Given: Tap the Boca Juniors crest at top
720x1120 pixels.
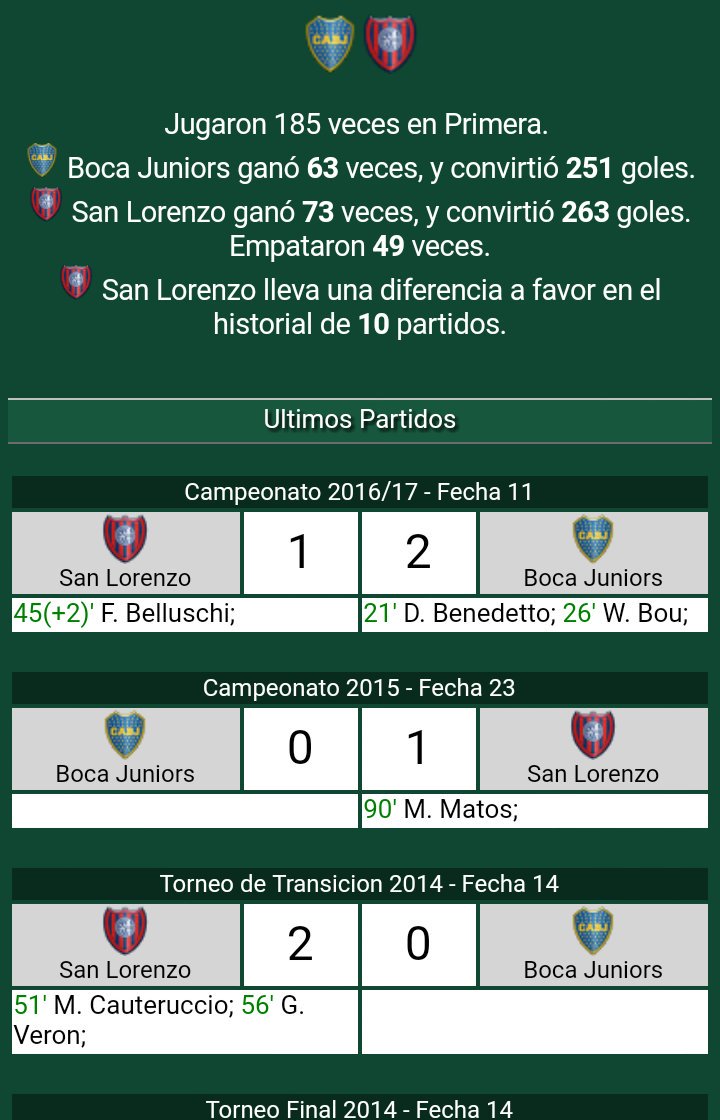Looking at the screenshot, I should (329, 44).
